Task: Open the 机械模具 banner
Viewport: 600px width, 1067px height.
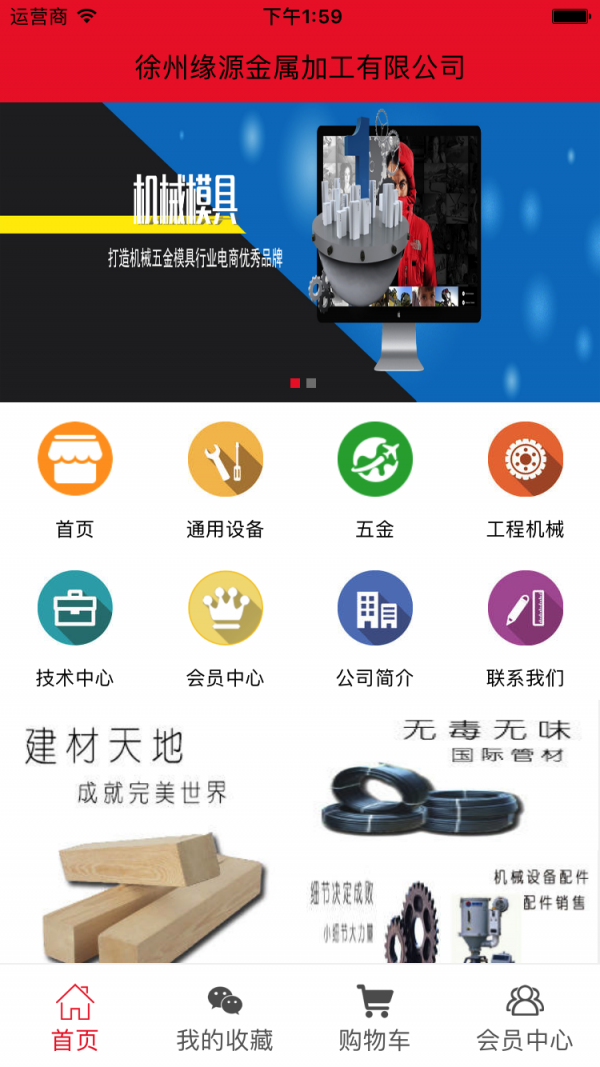Action: click(300, 252)
